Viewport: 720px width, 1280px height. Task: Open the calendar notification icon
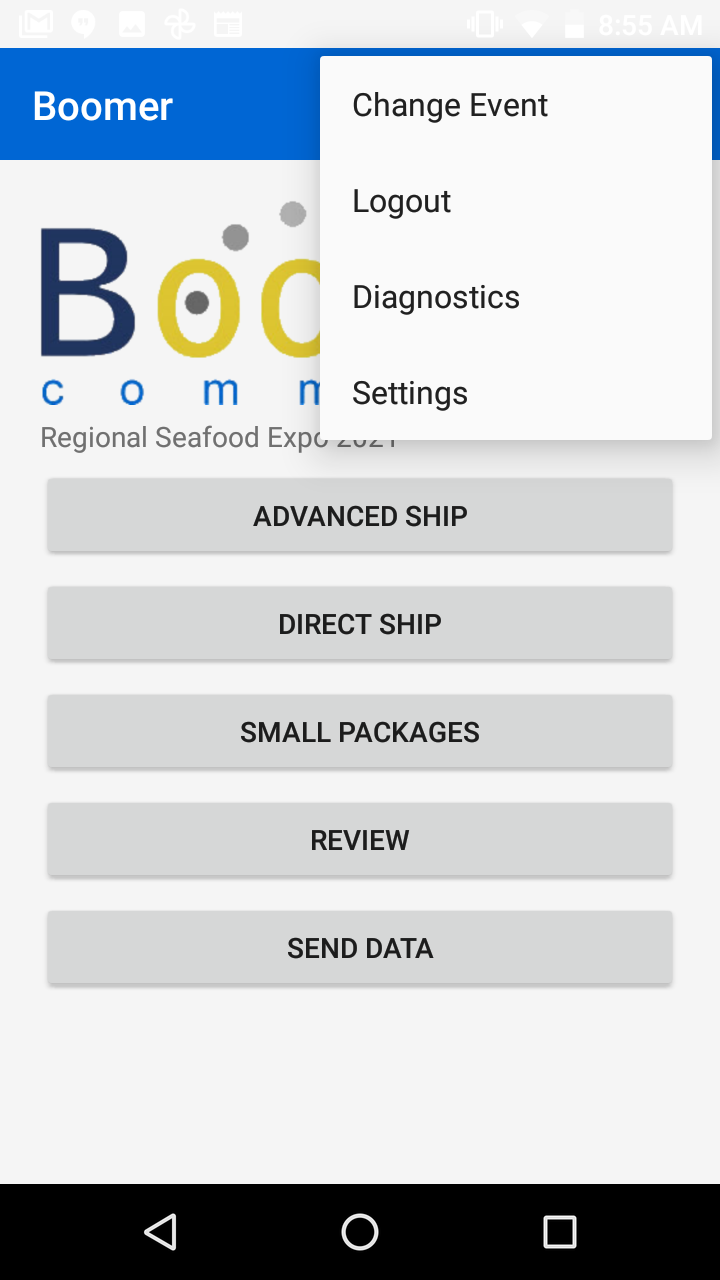pyautogui.click(x=228, y=22)
